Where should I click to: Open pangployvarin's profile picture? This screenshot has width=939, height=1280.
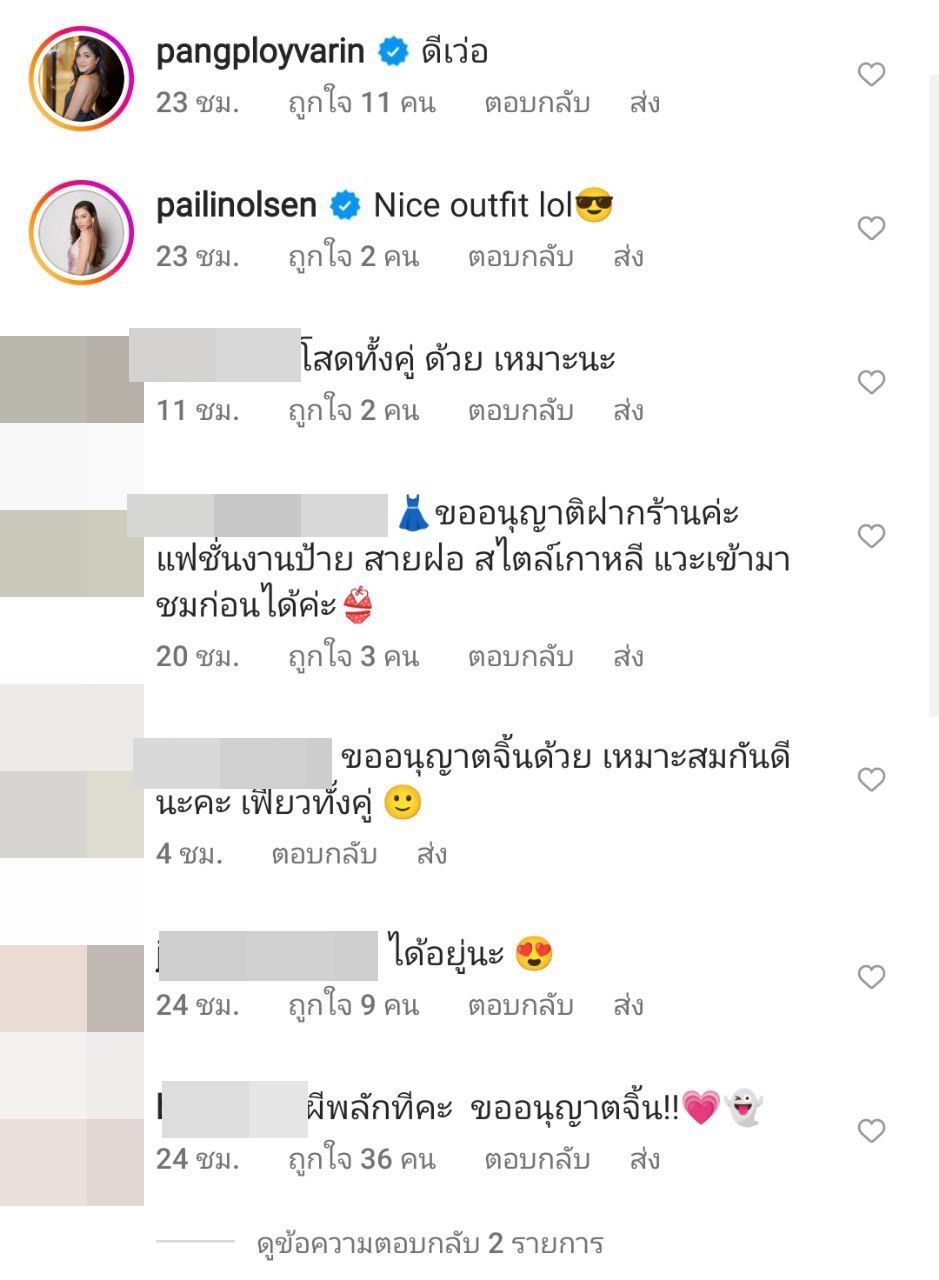coord(81,77)
